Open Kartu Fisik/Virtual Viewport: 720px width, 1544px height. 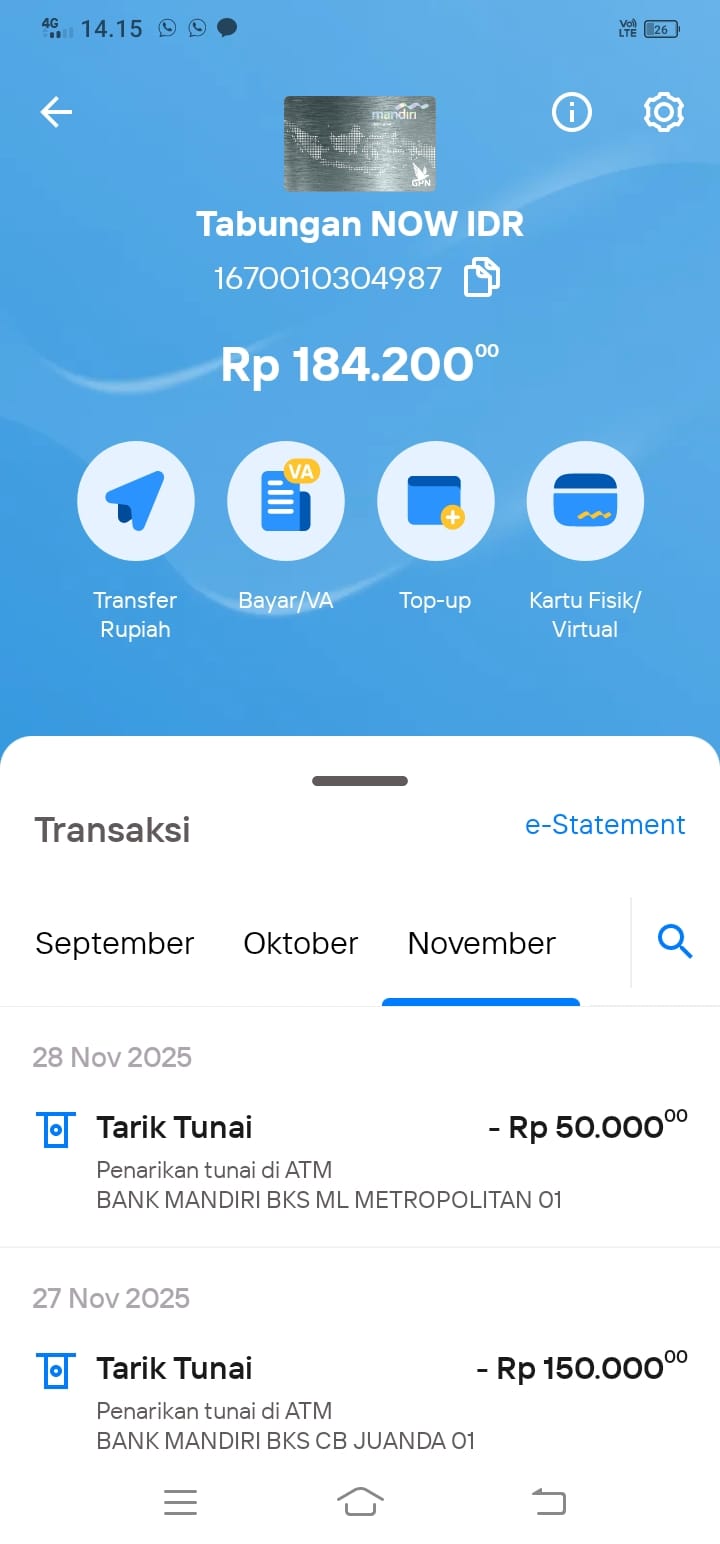[585, 501]
